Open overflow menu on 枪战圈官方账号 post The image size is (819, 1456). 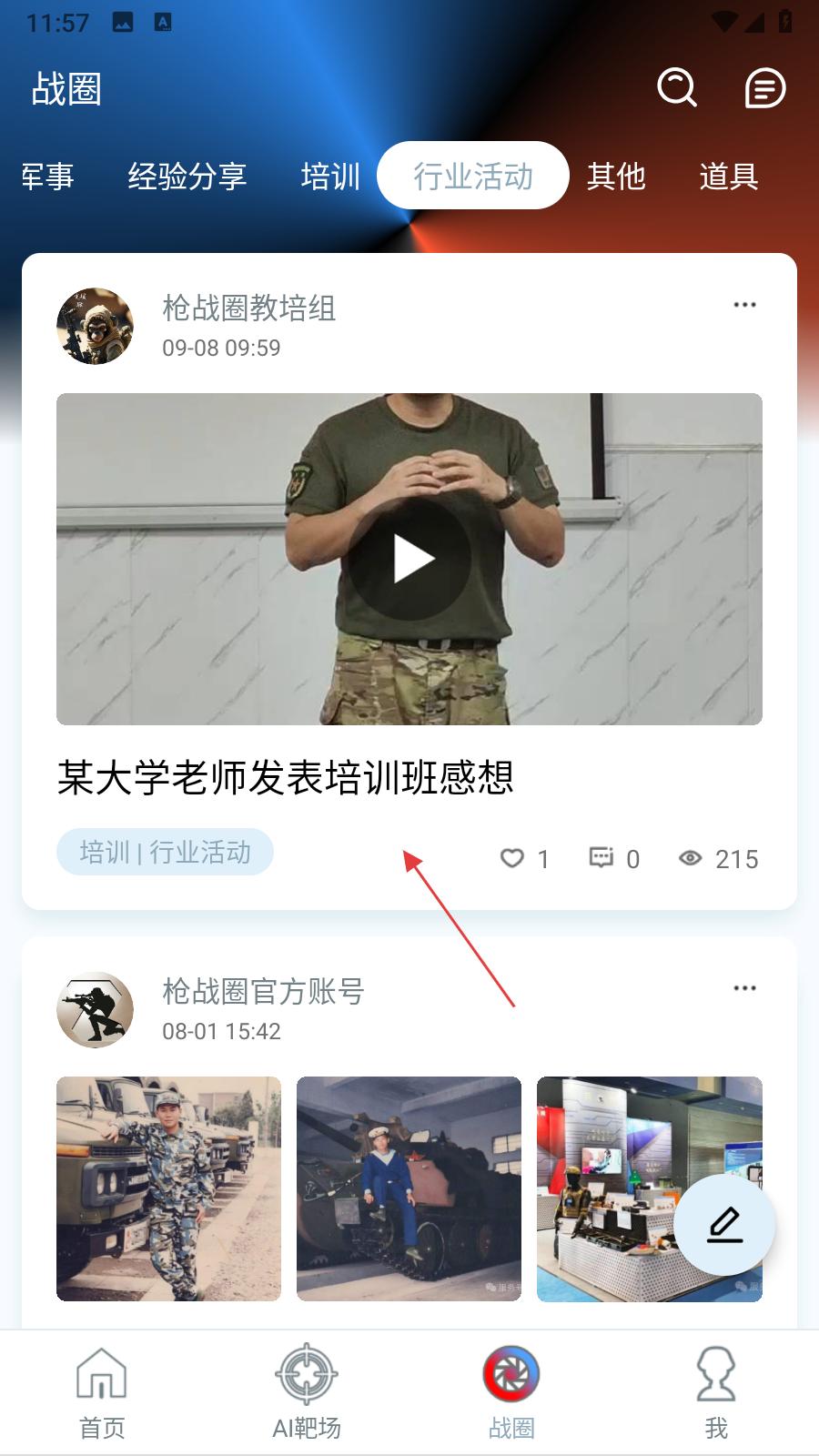tap(744, 988)
